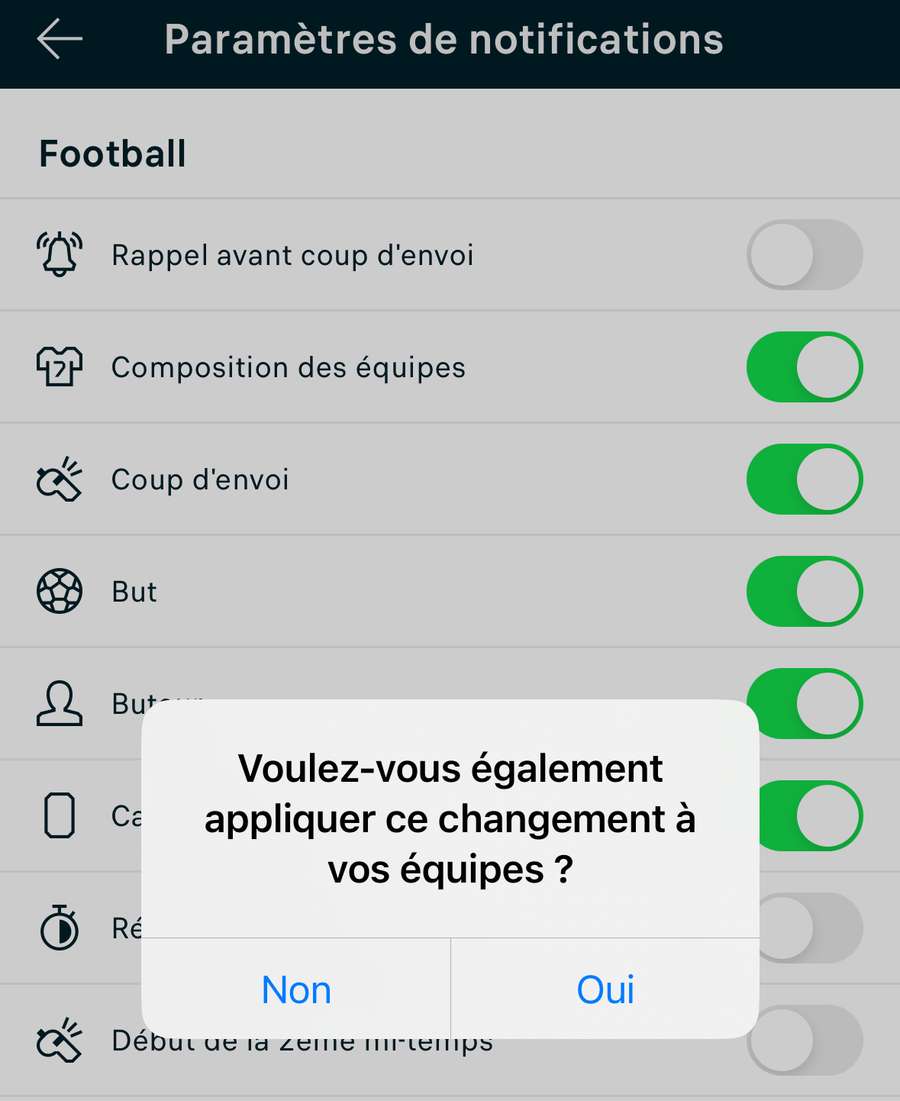
Task: Confirm with Oui to apply to teams
Action: coord(605,989)
